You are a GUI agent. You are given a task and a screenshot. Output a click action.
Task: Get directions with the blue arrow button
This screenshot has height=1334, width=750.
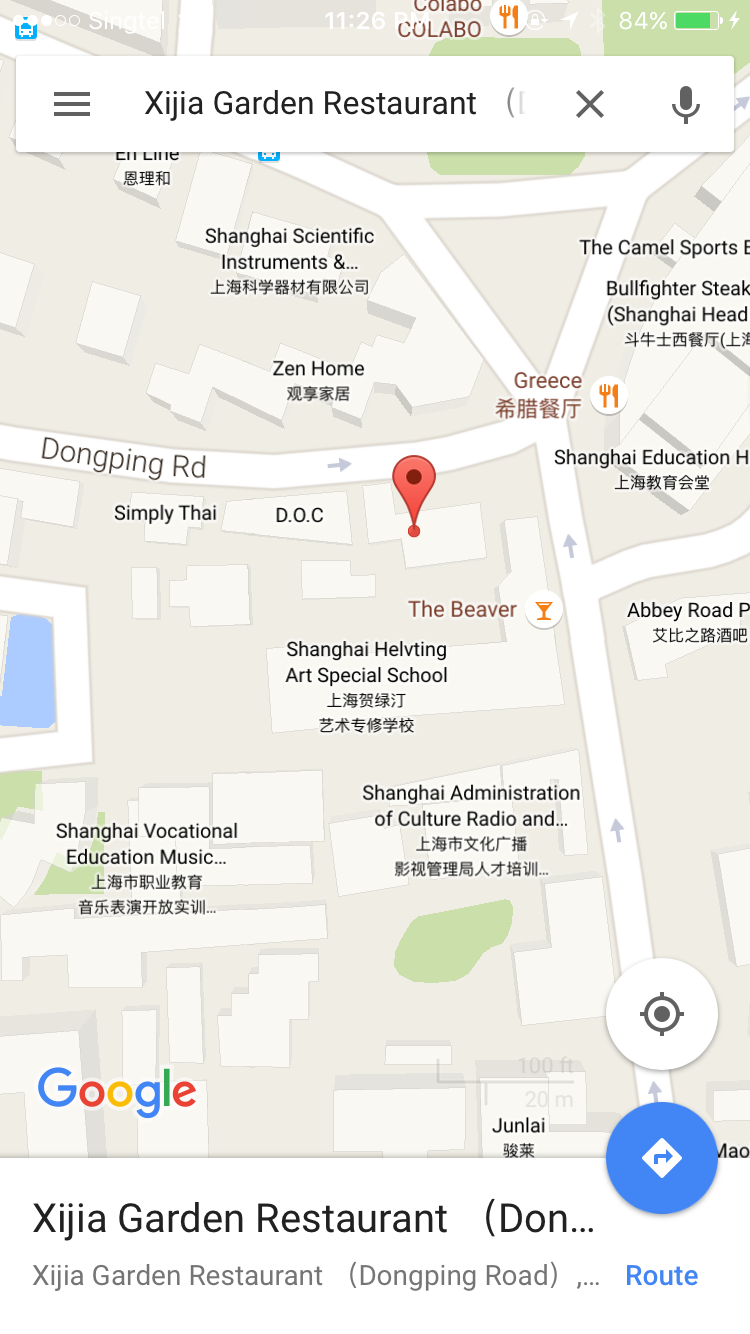click(x=661, y=1158)
